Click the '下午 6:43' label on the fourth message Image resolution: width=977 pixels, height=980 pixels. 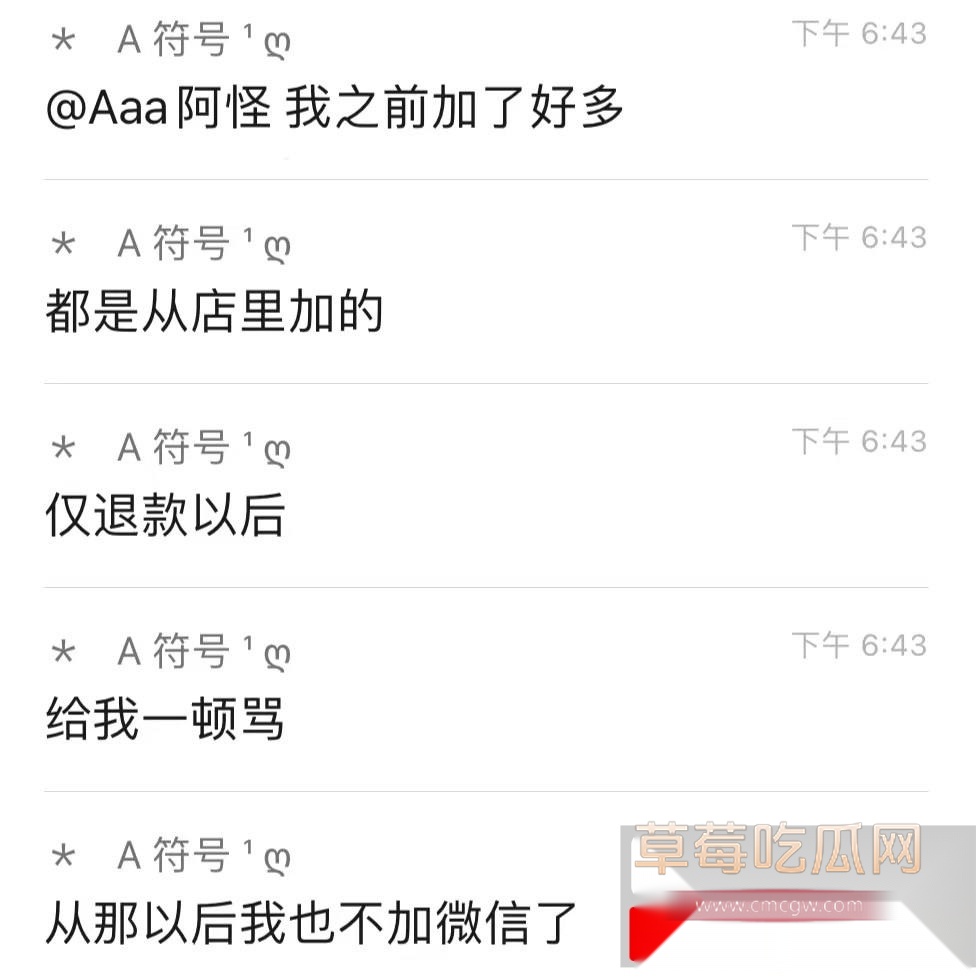[862, 645]
